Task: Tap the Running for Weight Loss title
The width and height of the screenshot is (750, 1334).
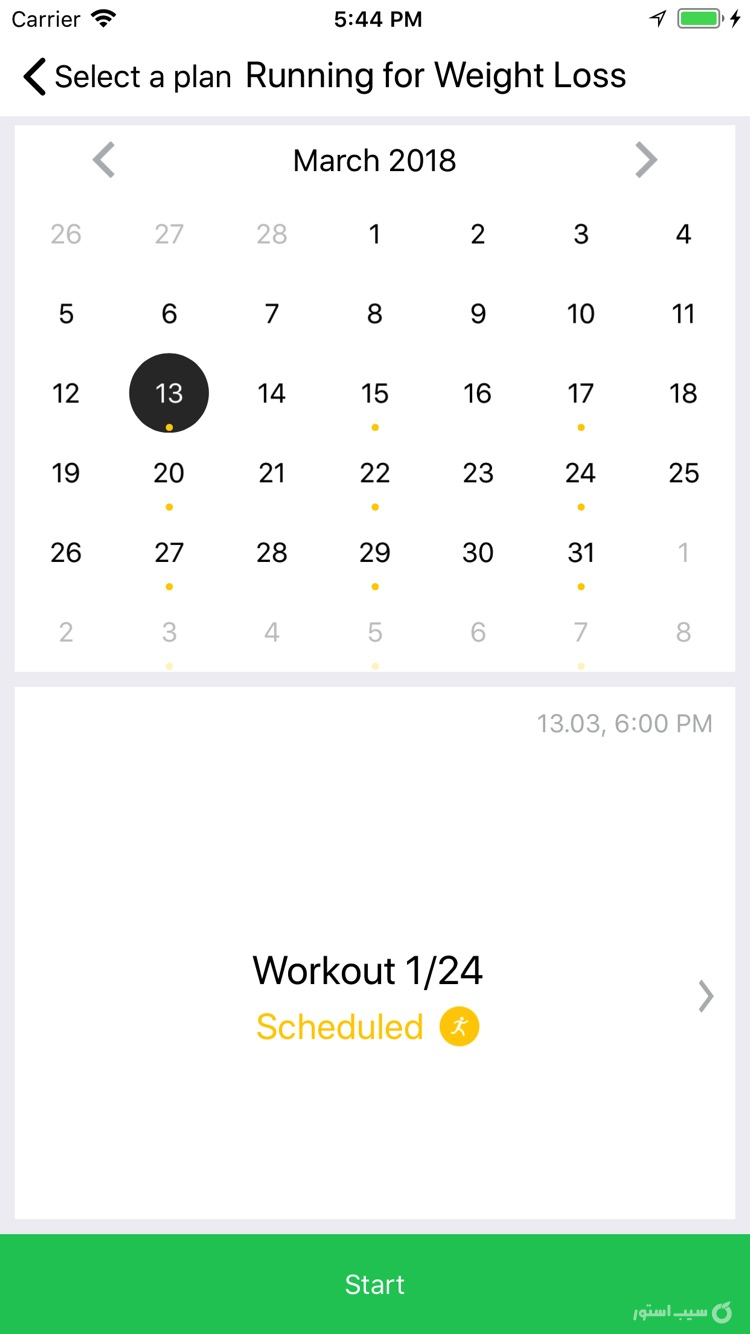Action: coord(437,76)
